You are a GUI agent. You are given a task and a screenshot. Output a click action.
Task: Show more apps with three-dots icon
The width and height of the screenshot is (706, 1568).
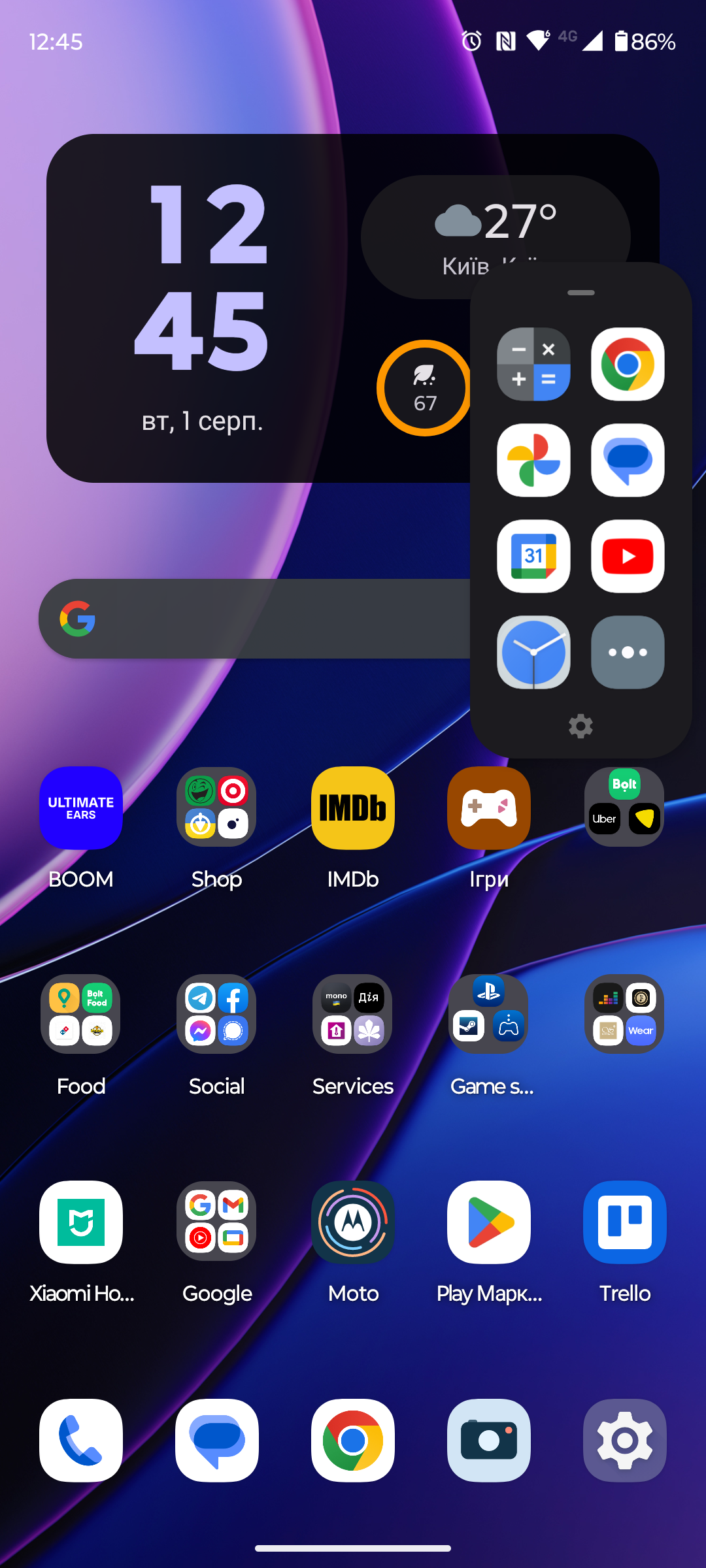[628, 652]
